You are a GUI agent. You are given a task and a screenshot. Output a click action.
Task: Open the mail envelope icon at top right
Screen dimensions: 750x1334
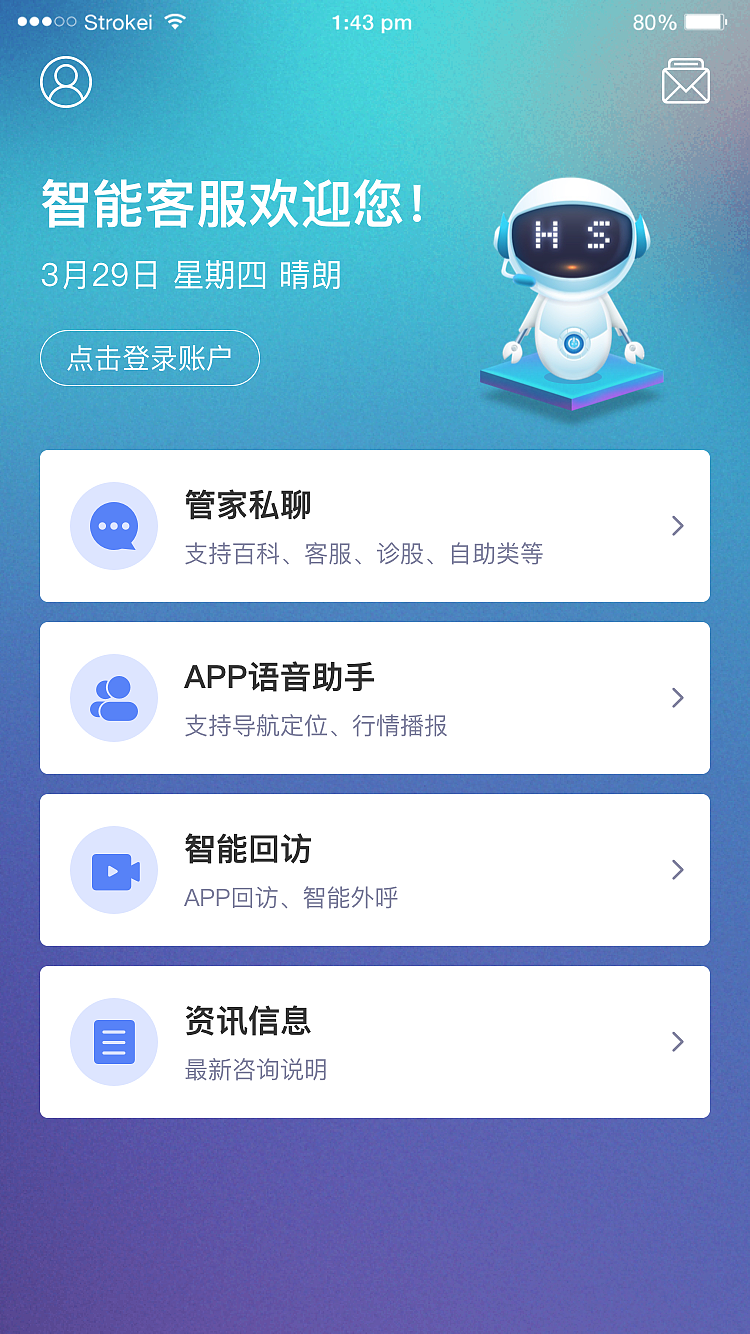pyautogui.click(x=686, y=82)
